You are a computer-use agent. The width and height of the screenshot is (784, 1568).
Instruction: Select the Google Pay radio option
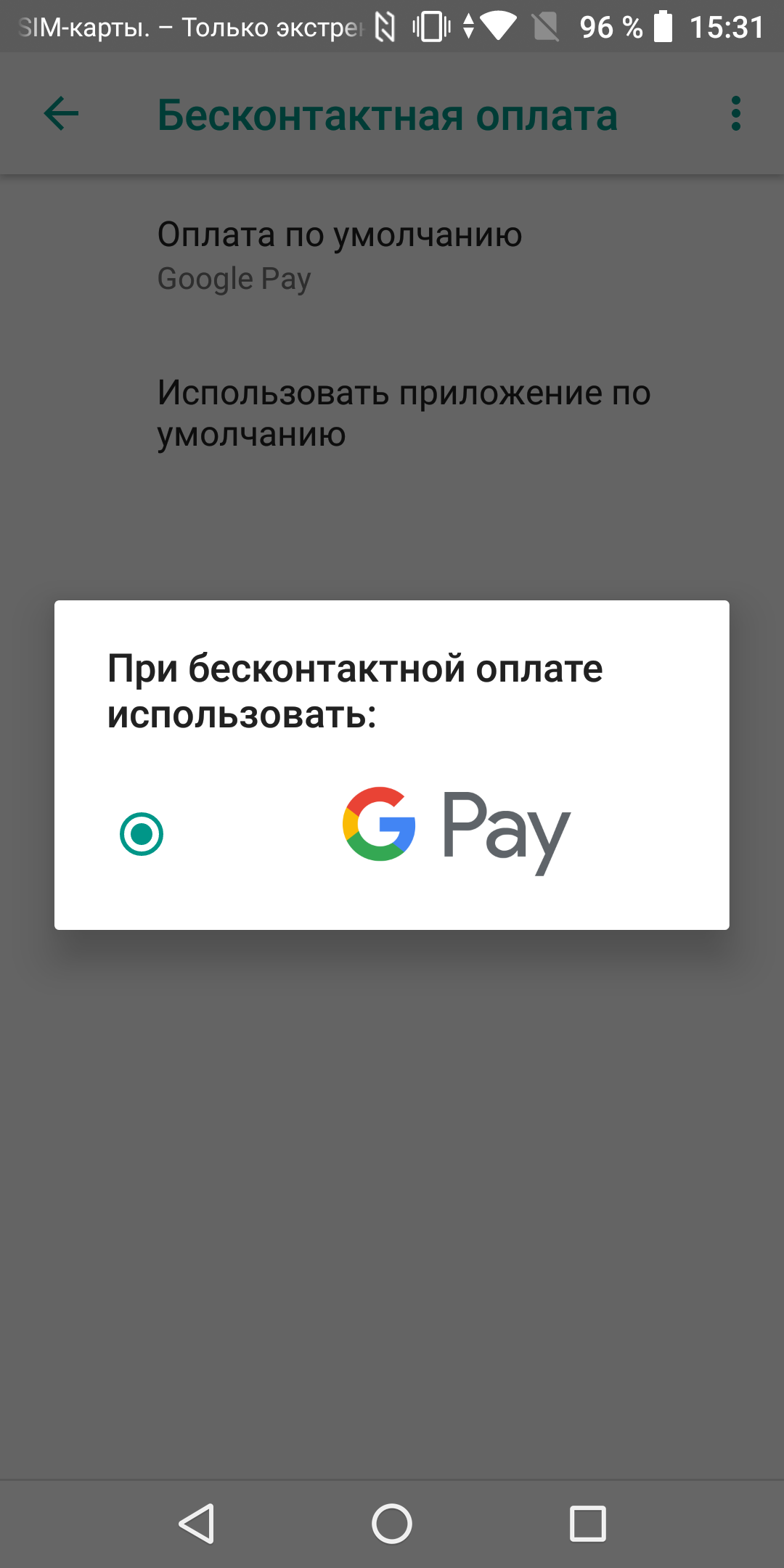[142, 833]
